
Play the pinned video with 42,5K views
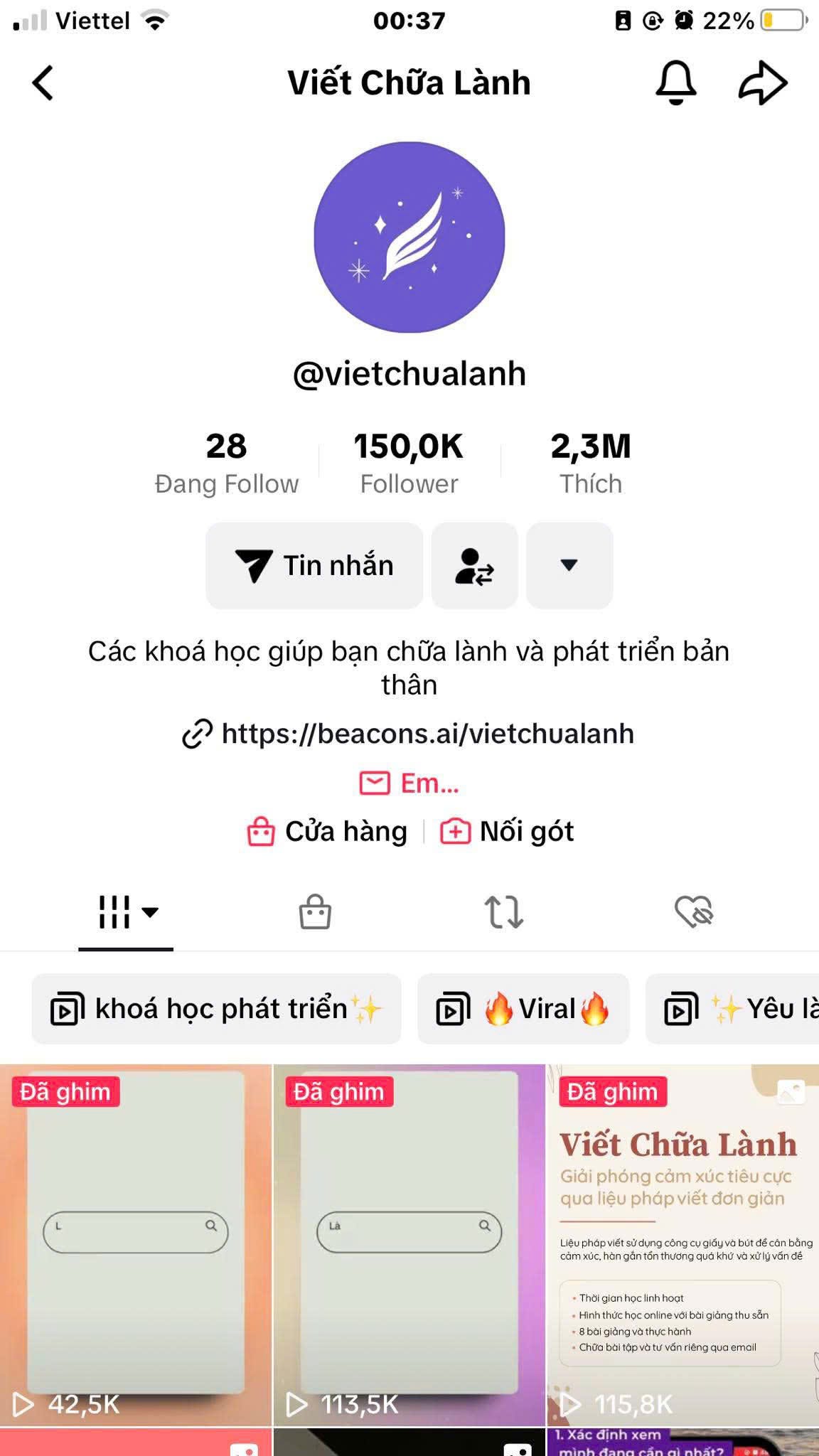[136, 1245]
